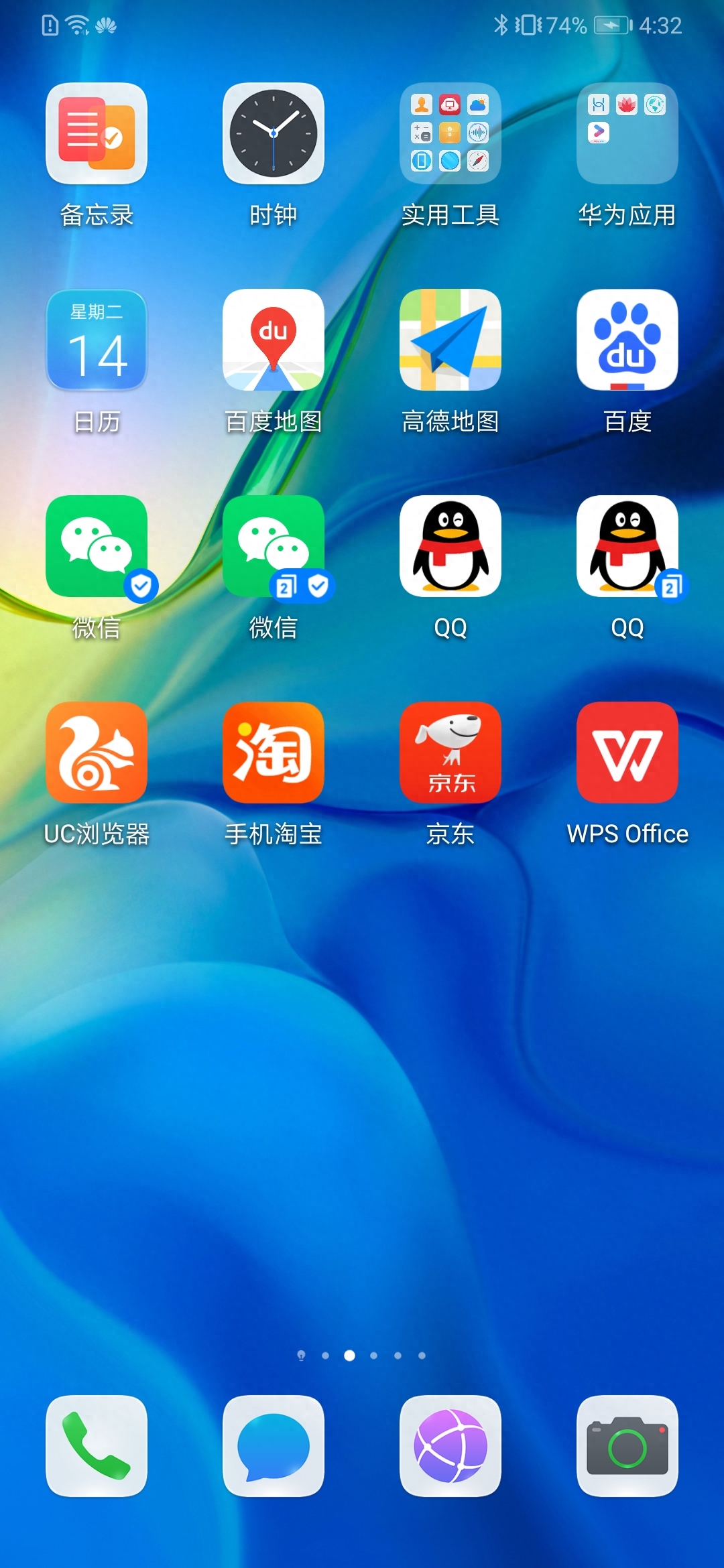Open the cloned 微信 with the 2 badge
The image size is (724, 1568).
(274, 546)
